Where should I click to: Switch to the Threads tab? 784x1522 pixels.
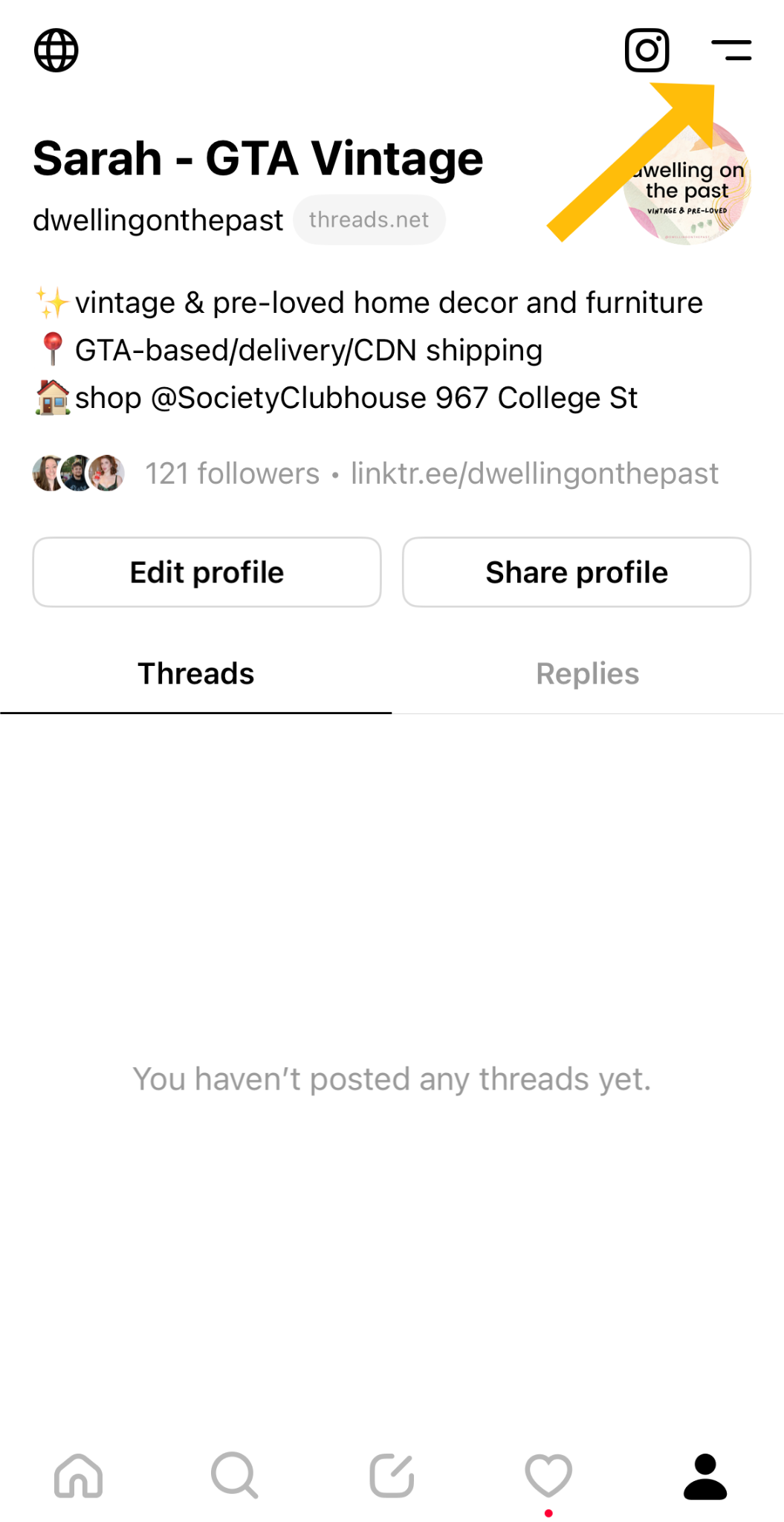[196, 674]
